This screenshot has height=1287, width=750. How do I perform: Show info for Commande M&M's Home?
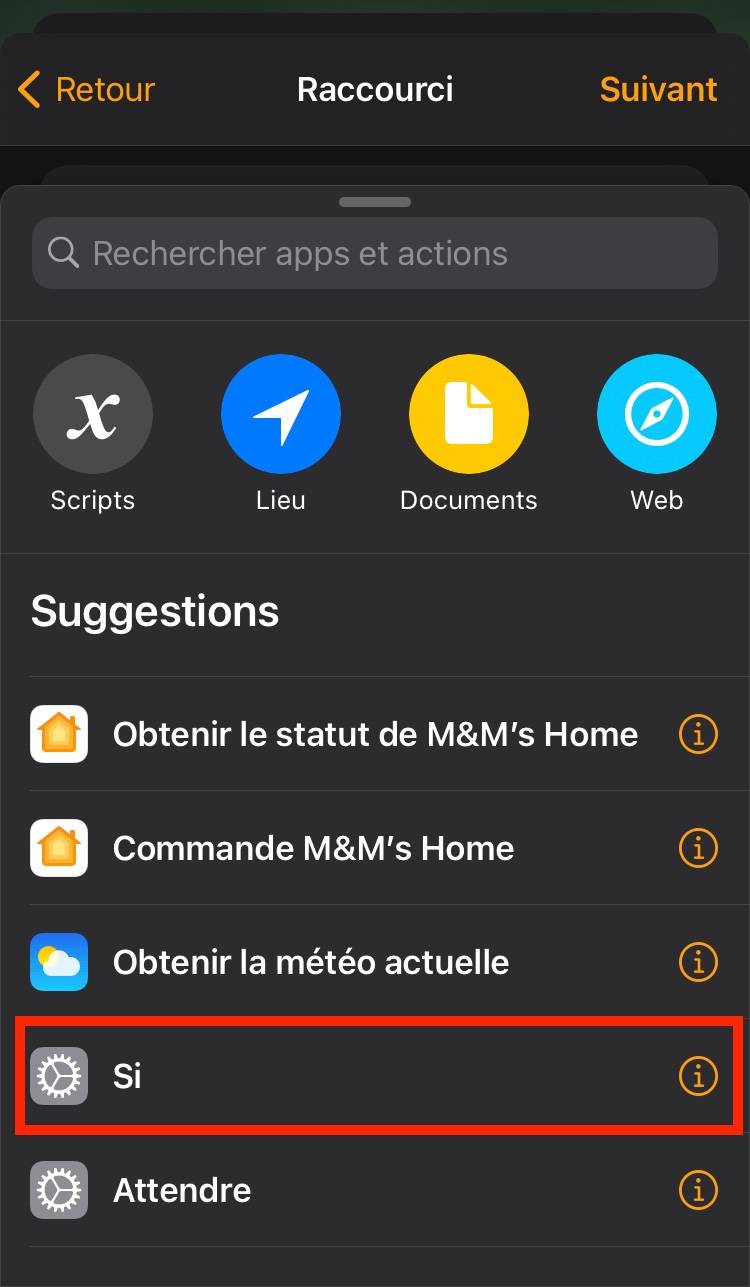tap(698, 849)
